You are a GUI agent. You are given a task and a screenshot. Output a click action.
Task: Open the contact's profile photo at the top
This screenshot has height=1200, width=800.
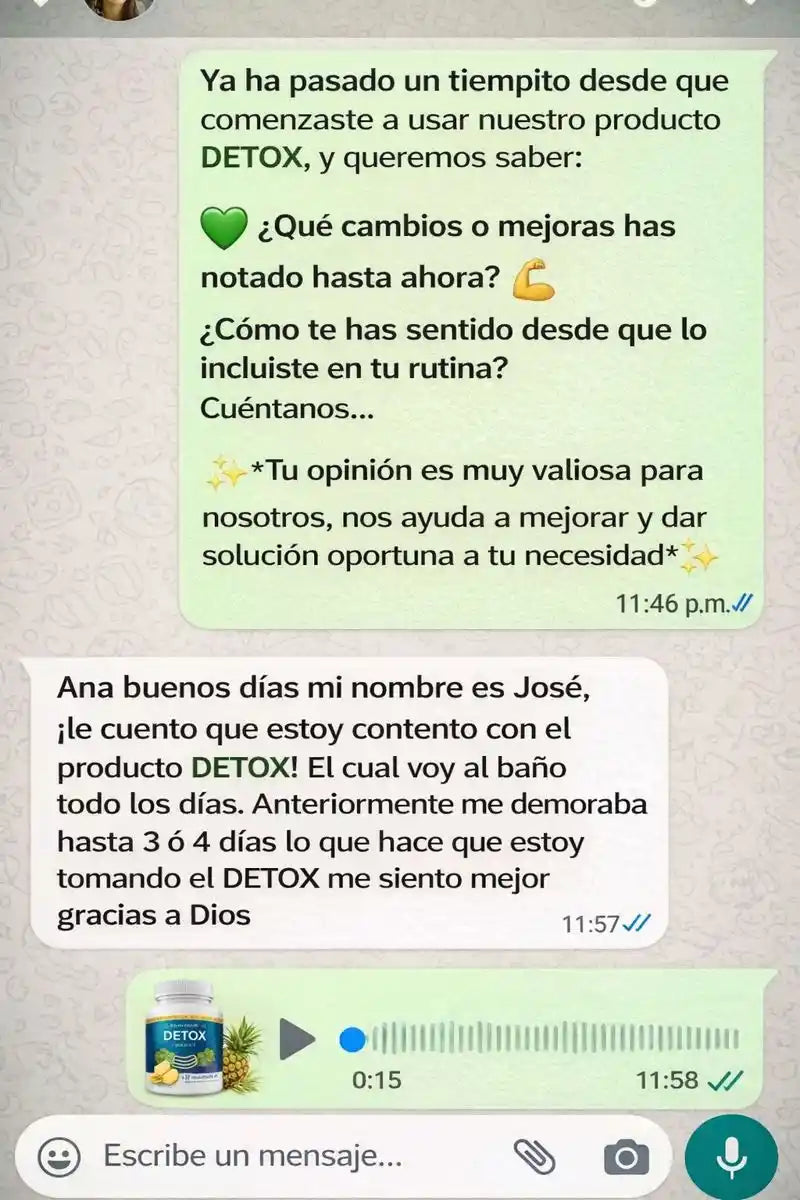120,8
